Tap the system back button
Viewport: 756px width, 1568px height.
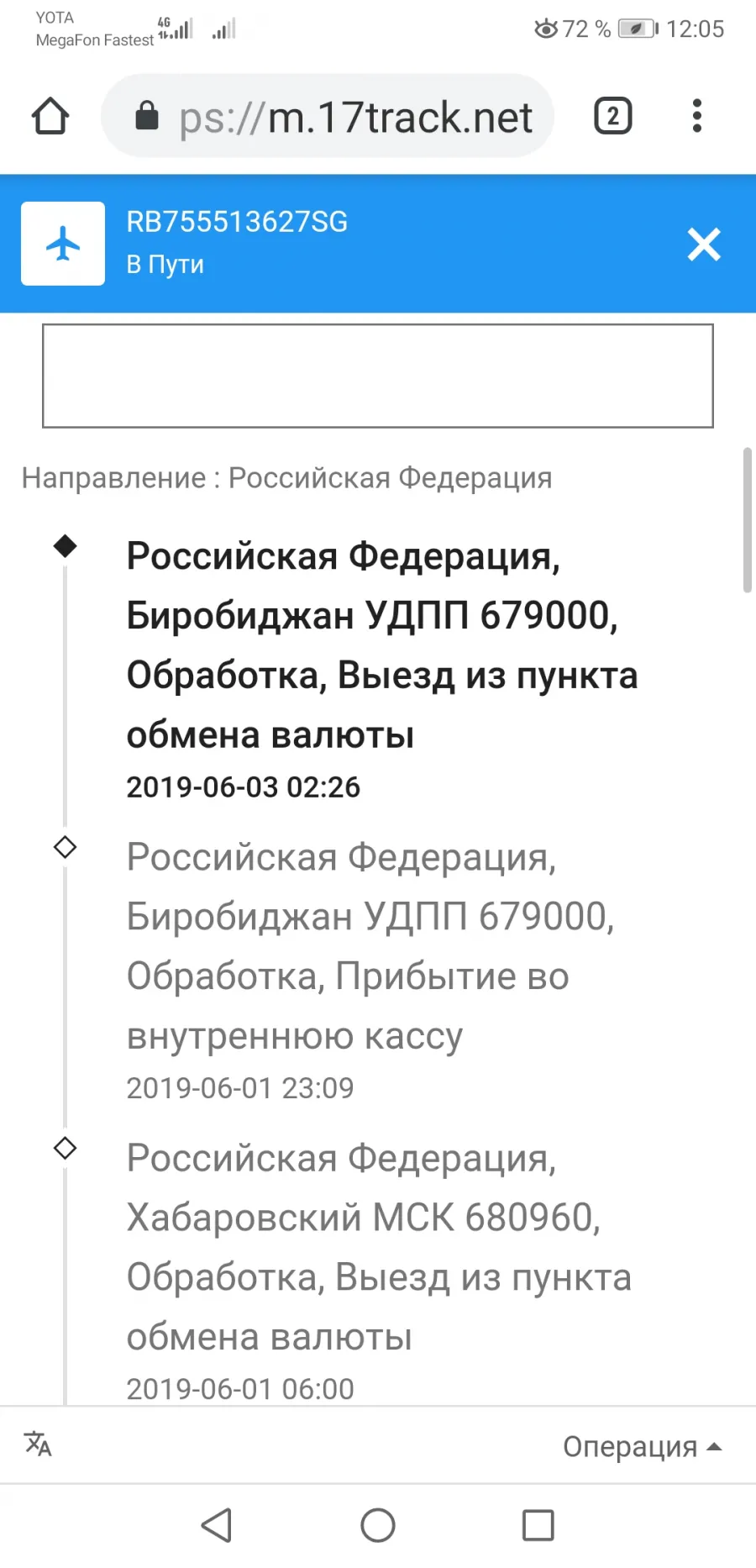coord(217,1525)
